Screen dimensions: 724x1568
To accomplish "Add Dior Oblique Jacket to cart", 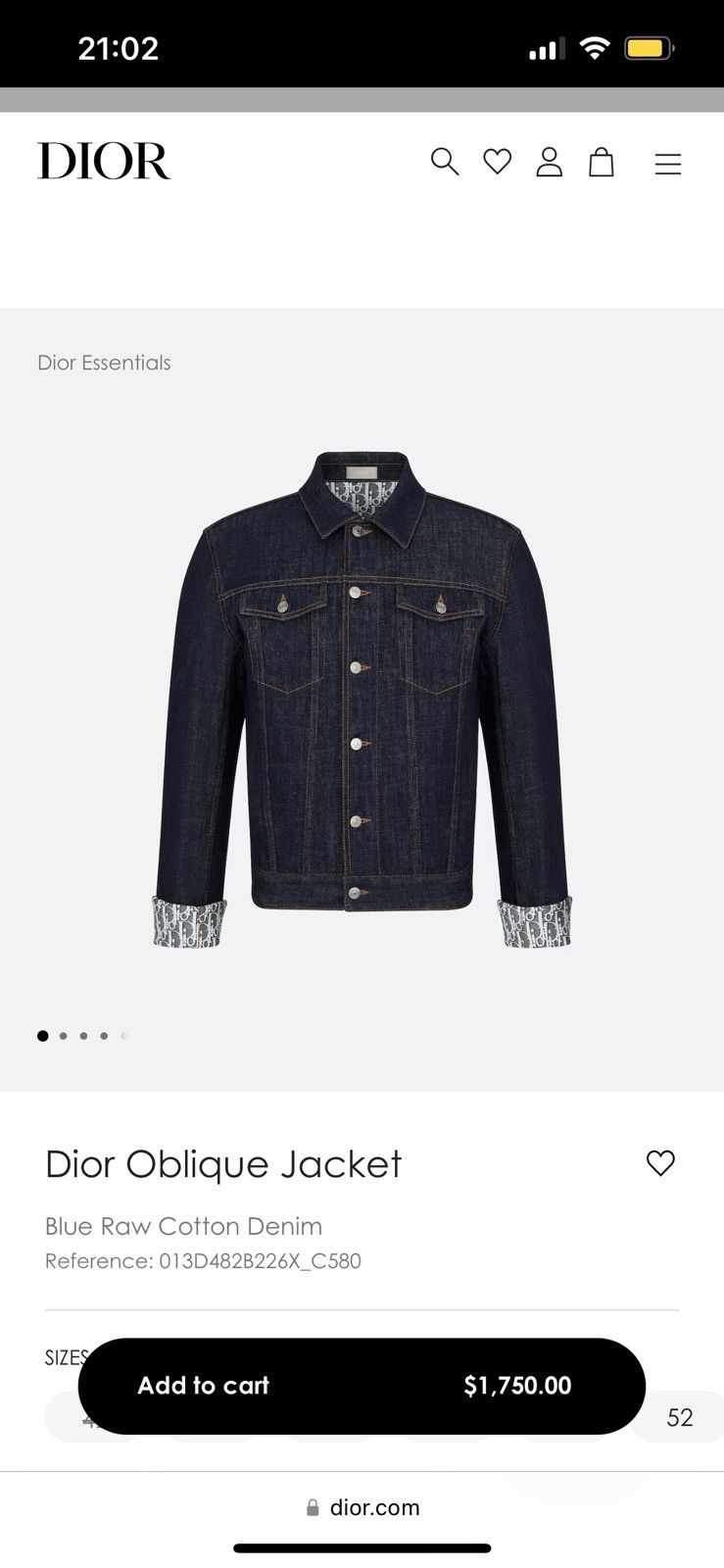I will click(x=362, y=1385).
